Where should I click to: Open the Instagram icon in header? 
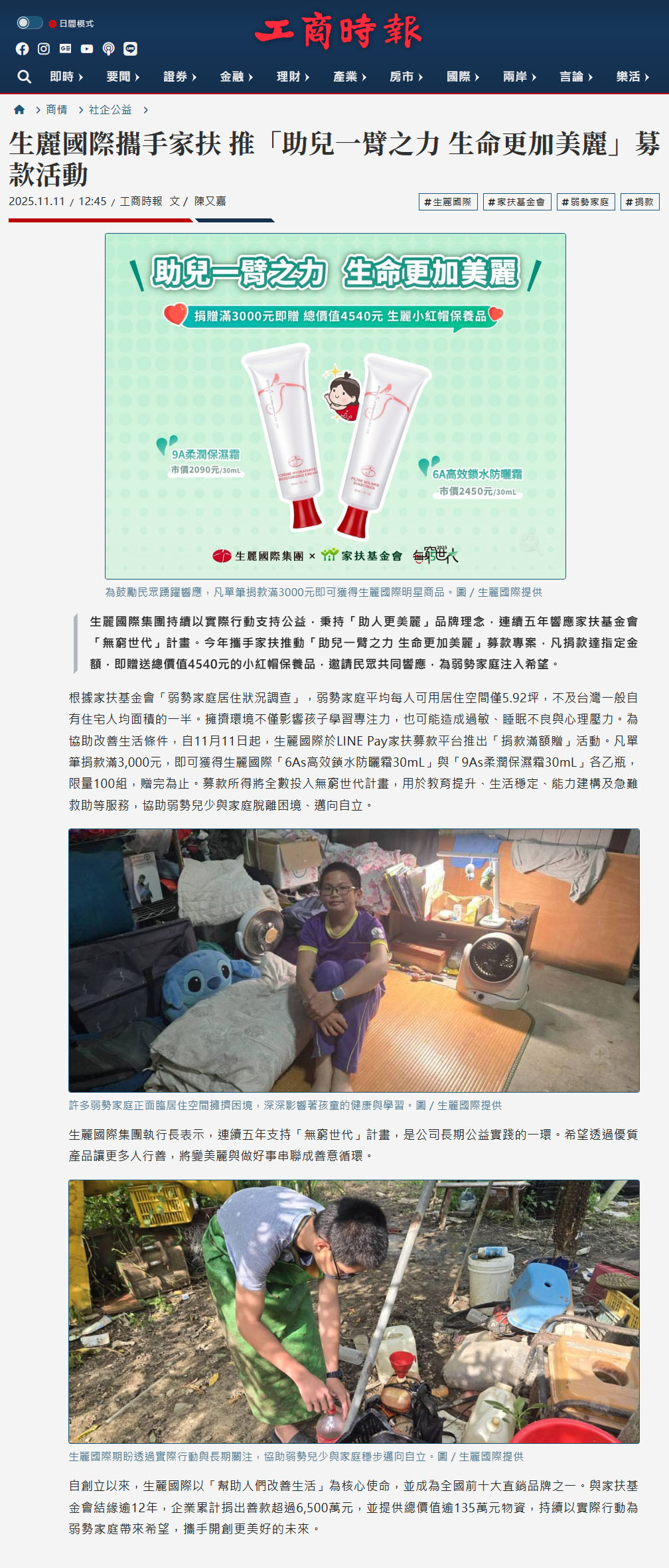(x=44, y=48)
